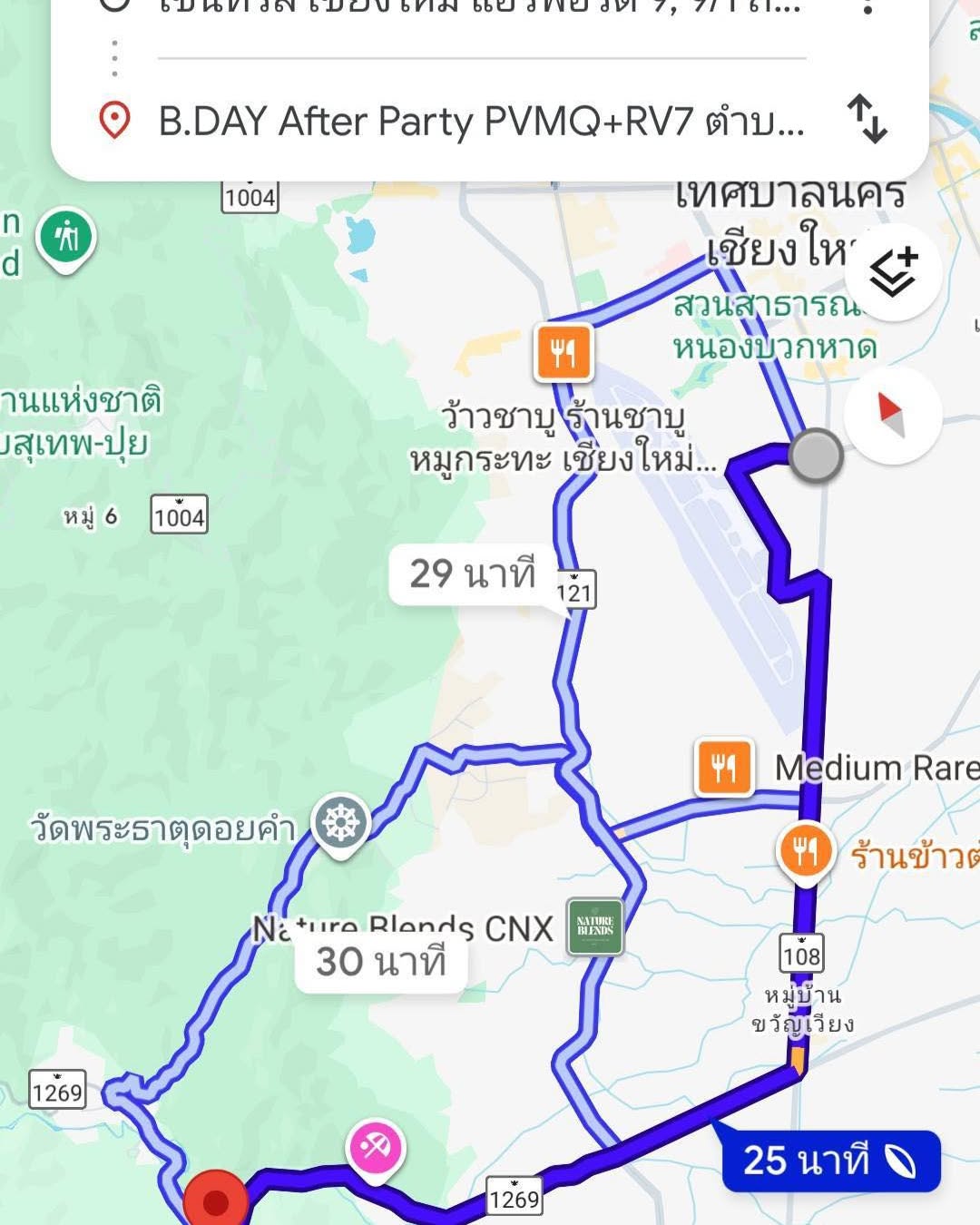Image resolution: width=980 pixels, height=1225 pixels.
Task: Open the ร้านข้าว restaurant pin
Action: click(x=805, y=852)
